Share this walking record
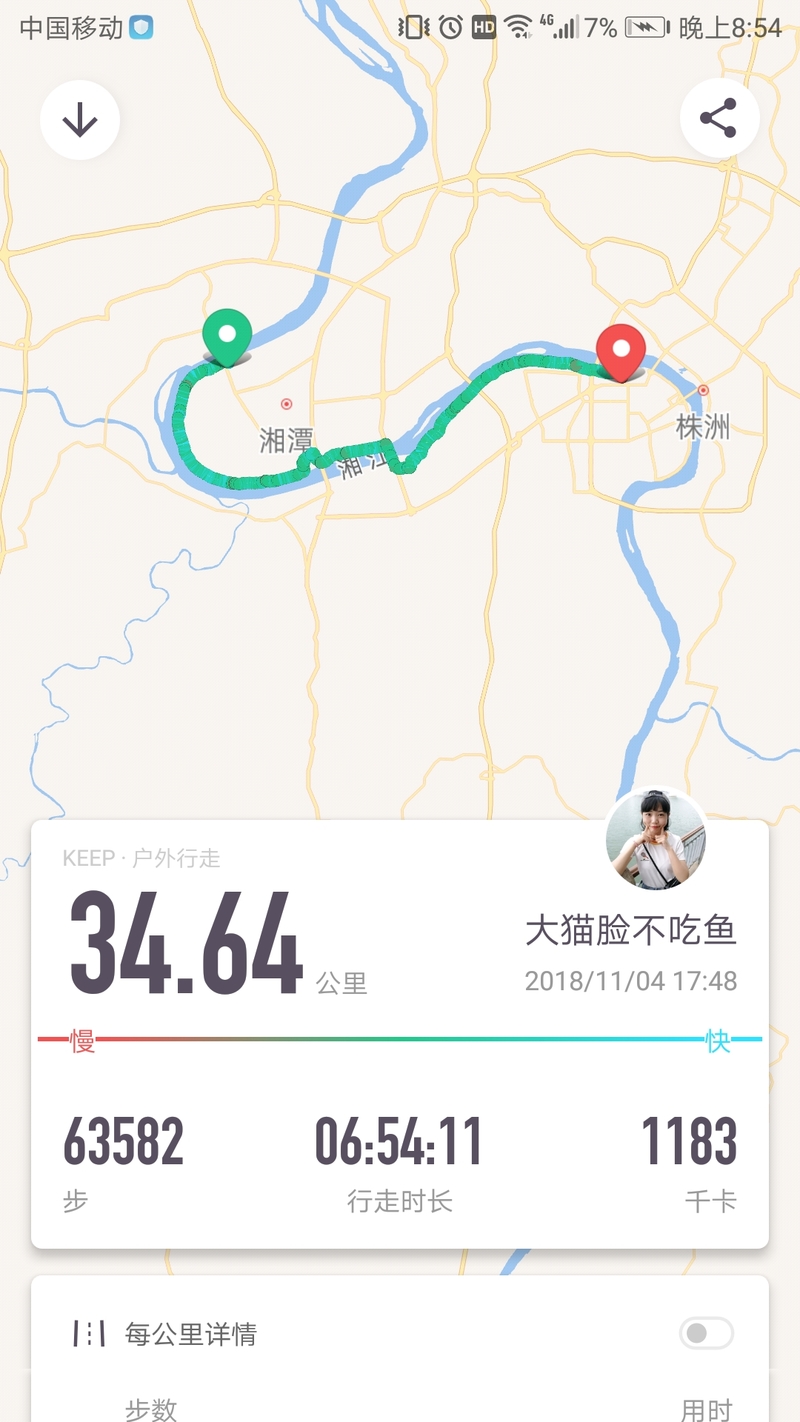The width and height of the screenshot is (800, 1422). click(719, 118)
